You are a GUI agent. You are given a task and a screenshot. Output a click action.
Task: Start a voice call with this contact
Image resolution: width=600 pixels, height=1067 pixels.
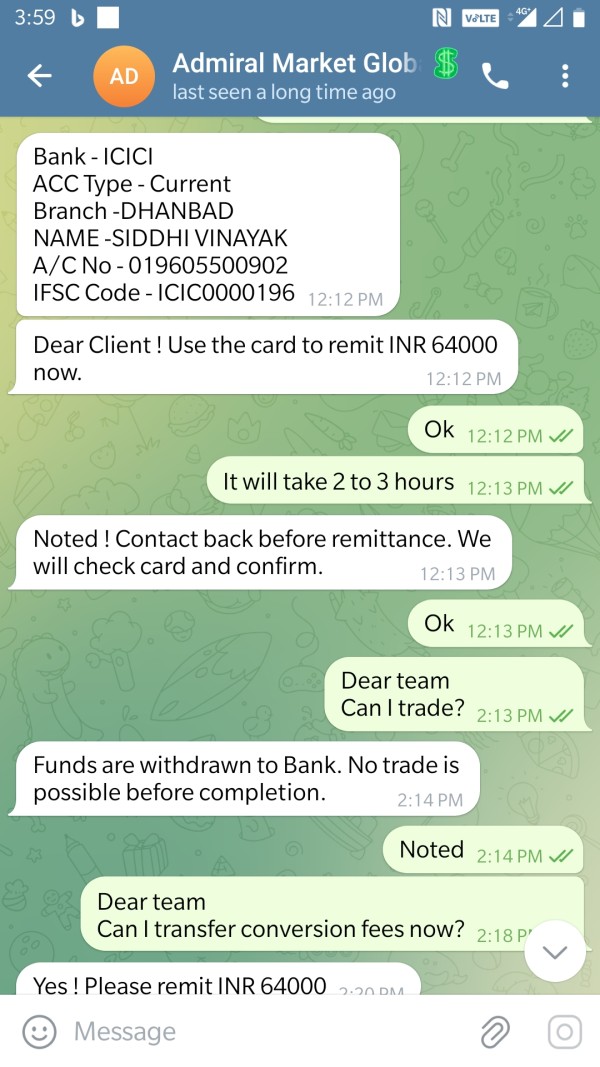coord(495,76)
